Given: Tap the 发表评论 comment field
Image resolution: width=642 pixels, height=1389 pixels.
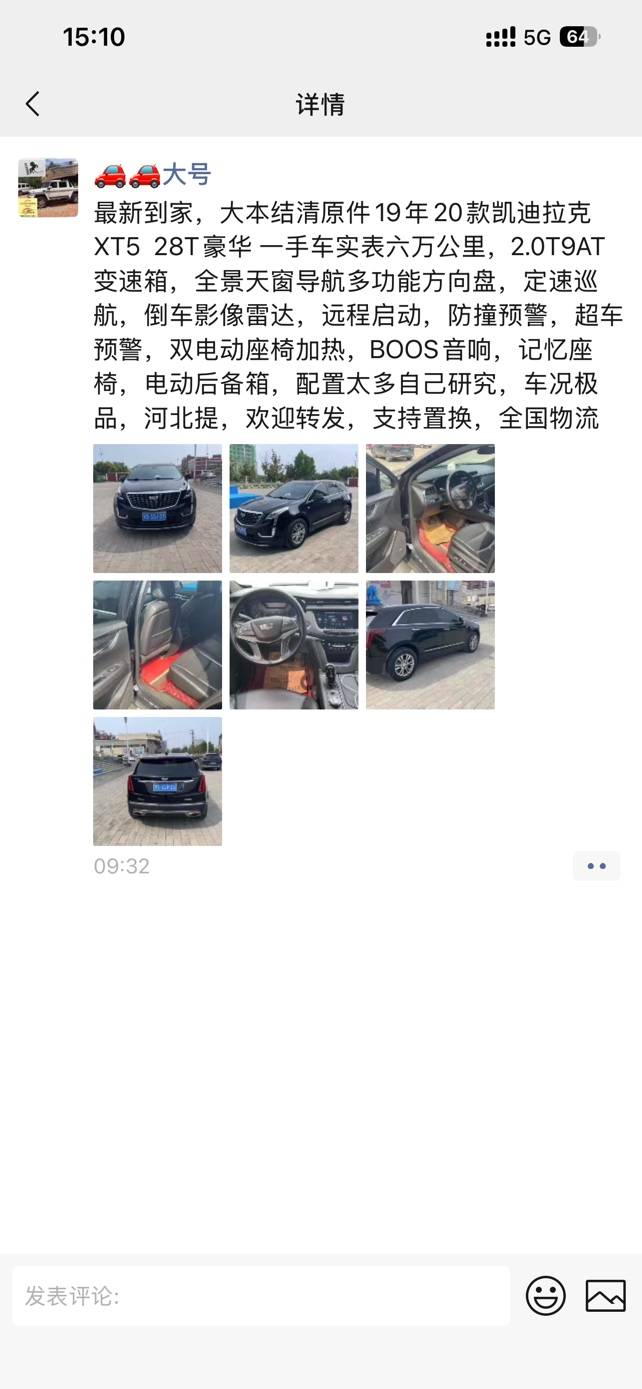Looking at the screenshot, I should (260, 1296).
